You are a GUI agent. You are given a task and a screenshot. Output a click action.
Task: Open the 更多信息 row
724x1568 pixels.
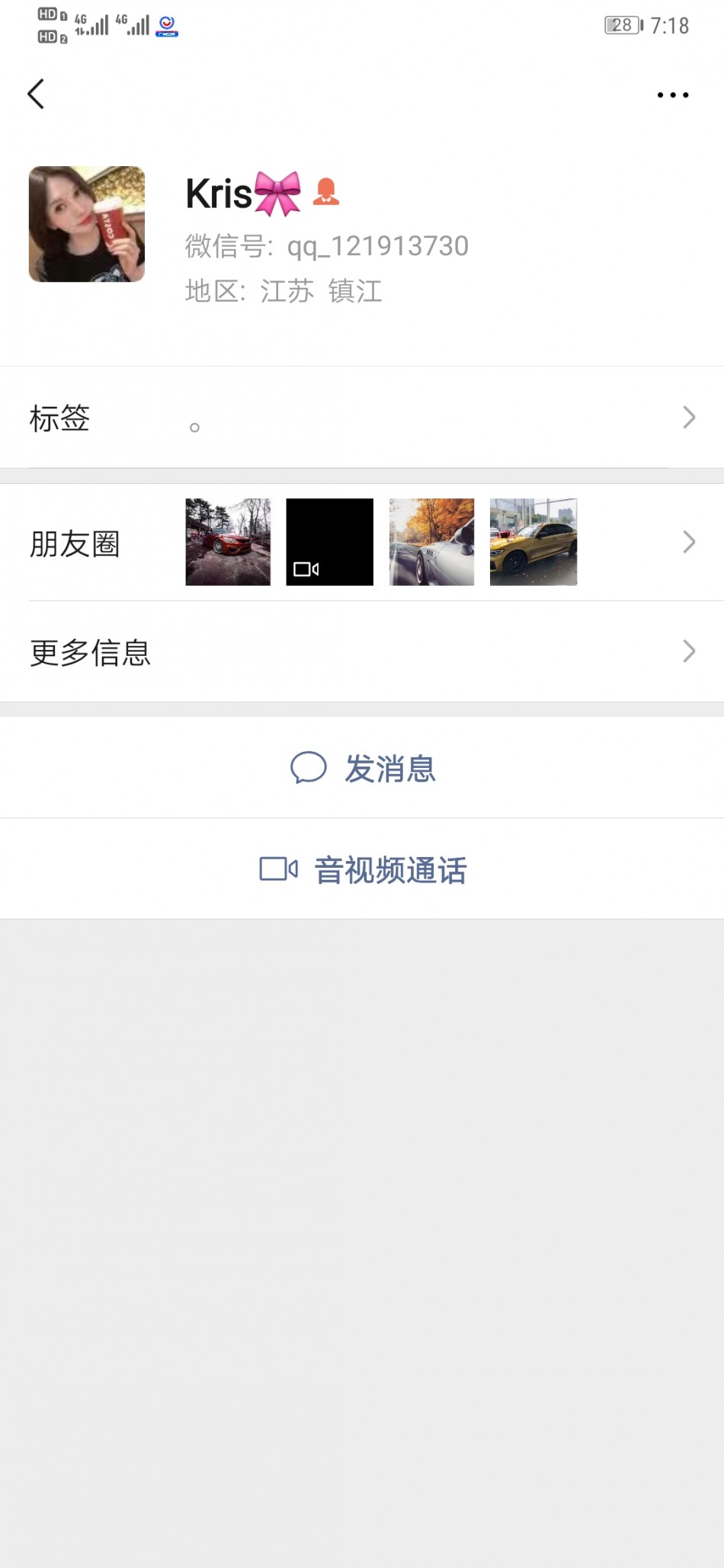click(362, 651)
